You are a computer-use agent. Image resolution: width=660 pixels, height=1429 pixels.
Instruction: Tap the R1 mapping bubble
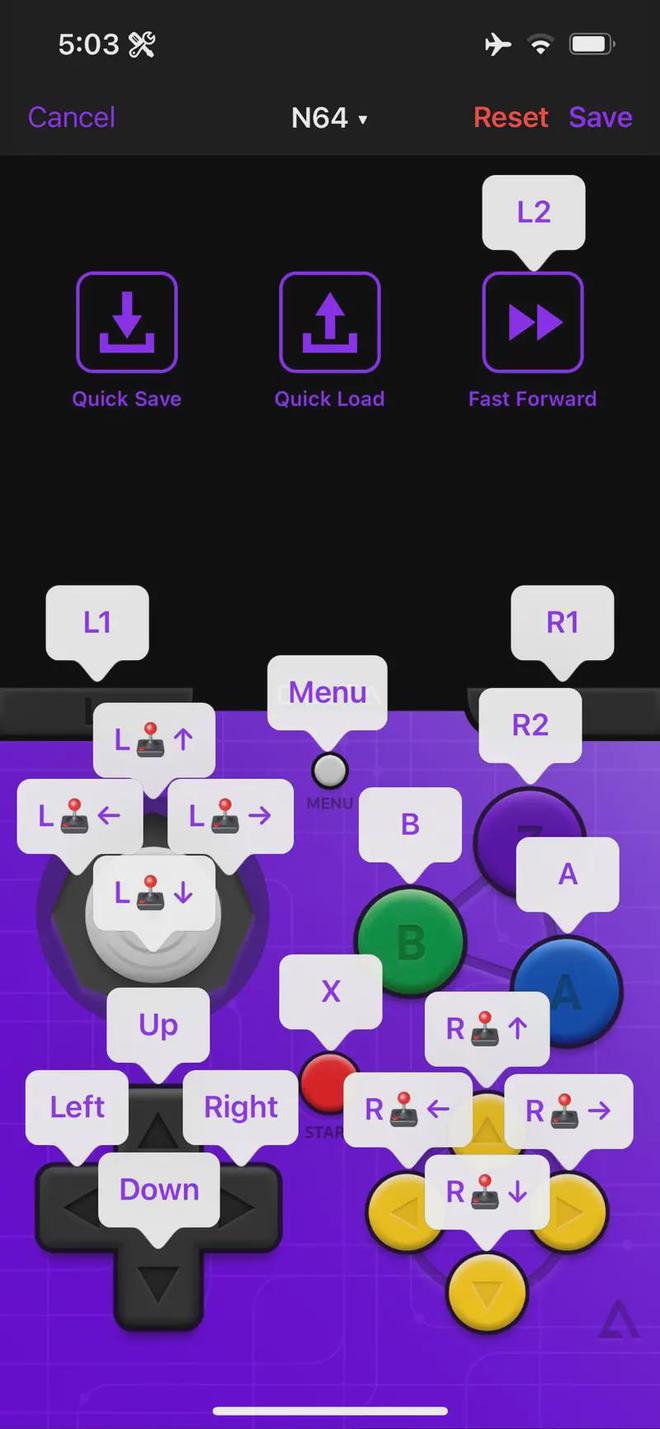[x=562, y=622]
